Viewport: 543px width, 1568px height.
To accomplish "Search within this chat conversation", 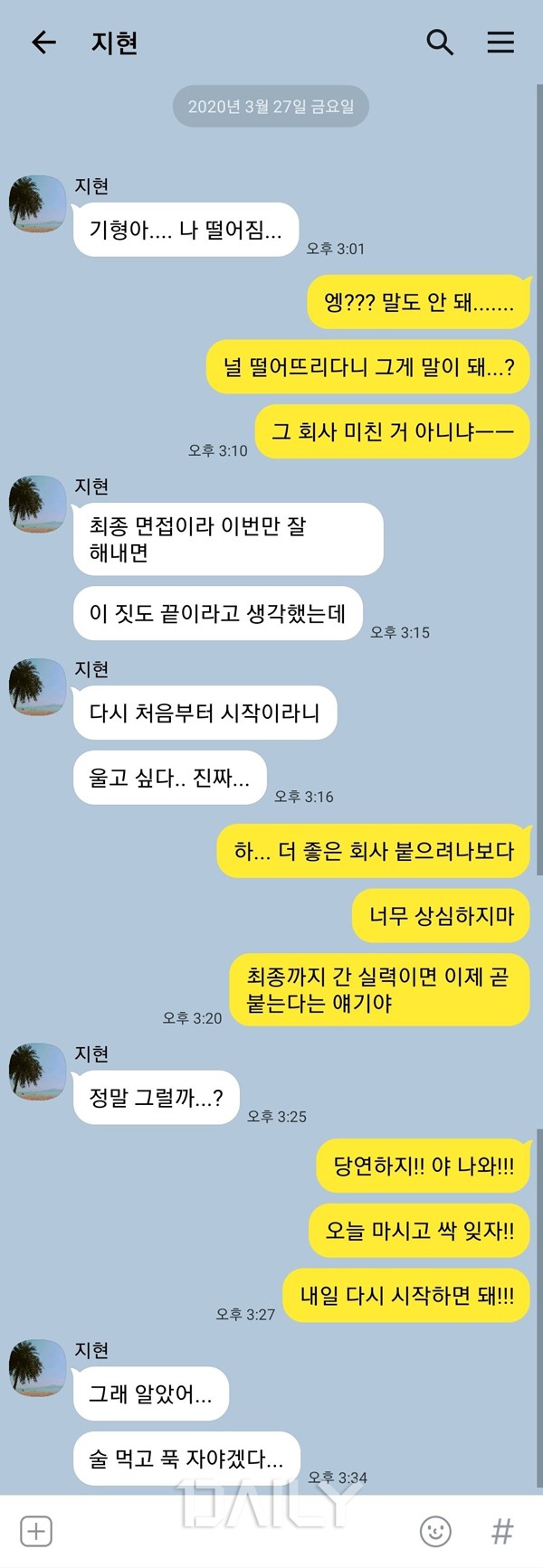I will [440, 42].
